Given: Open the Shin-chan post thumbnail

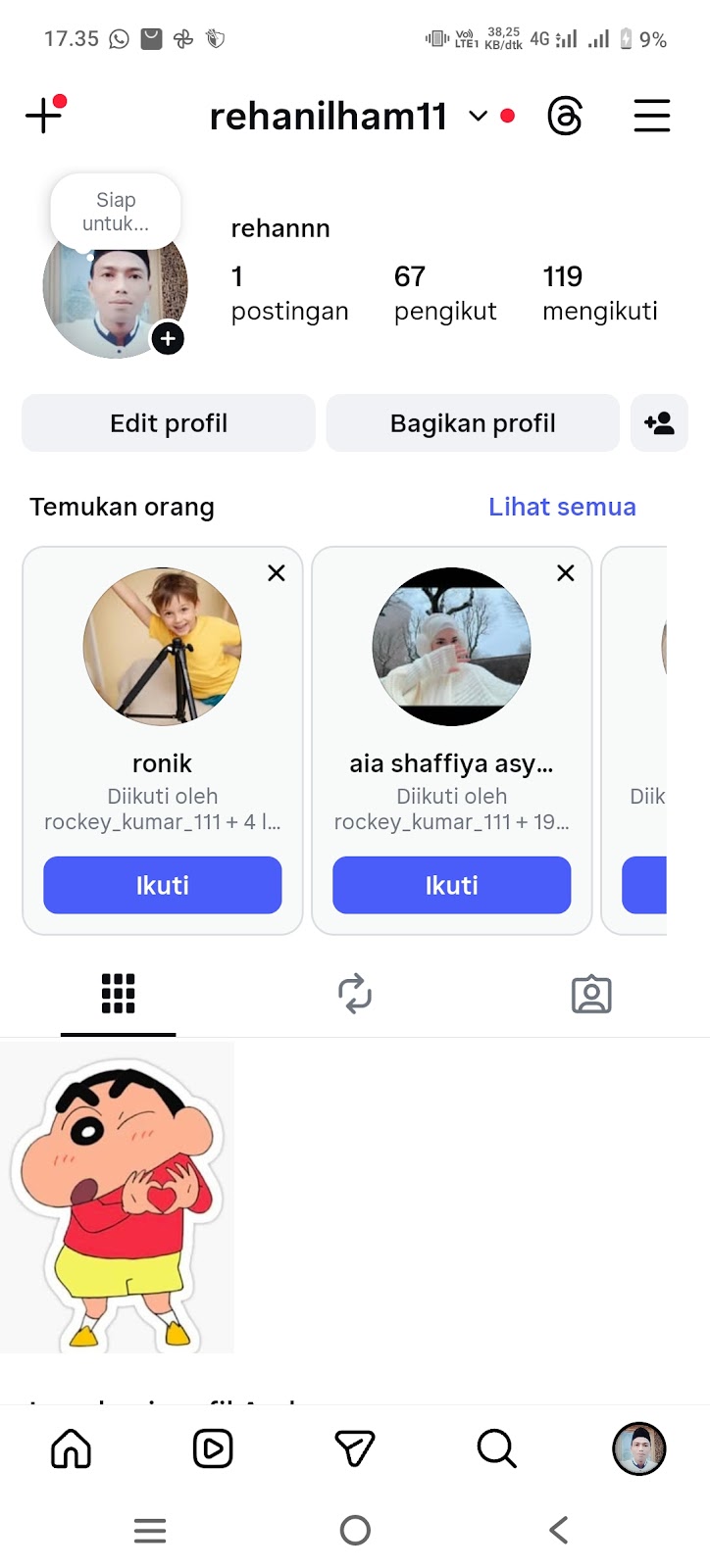Looking at the screenshot, I should (x=118, y=1198).
